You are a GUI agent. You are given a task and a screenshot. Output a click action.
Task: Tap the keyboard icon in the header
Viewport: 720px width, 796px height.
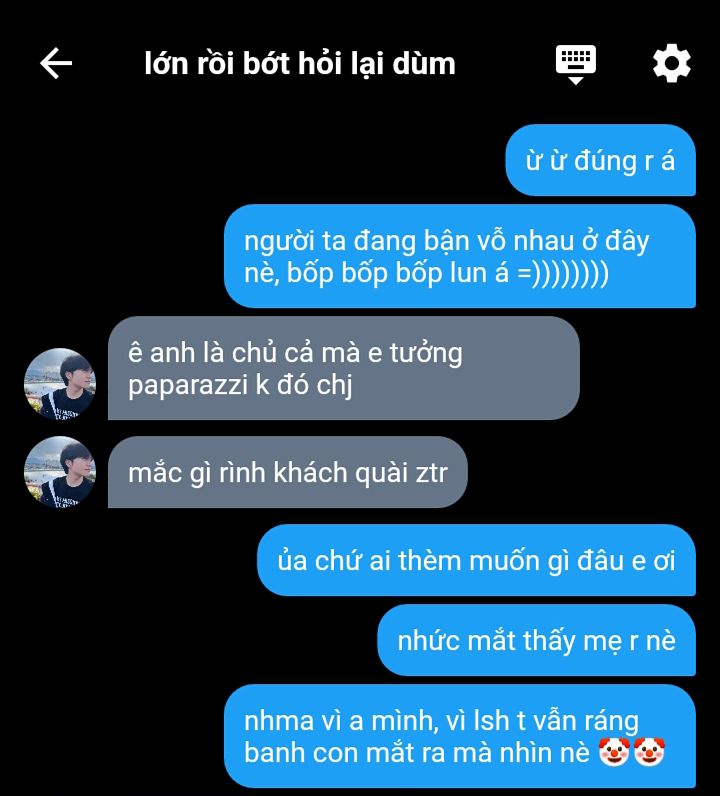(x=575, y=62)
